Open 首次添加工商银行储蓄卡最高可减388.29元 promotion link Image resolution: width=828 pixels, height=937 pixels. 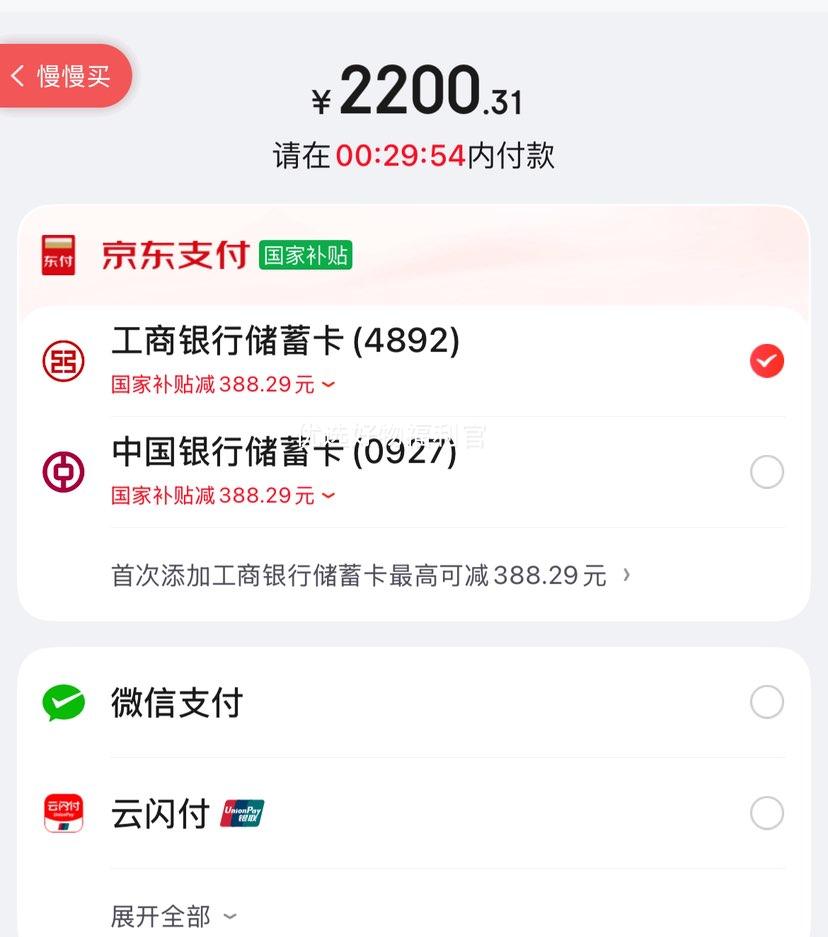click(x=370, y=575)
